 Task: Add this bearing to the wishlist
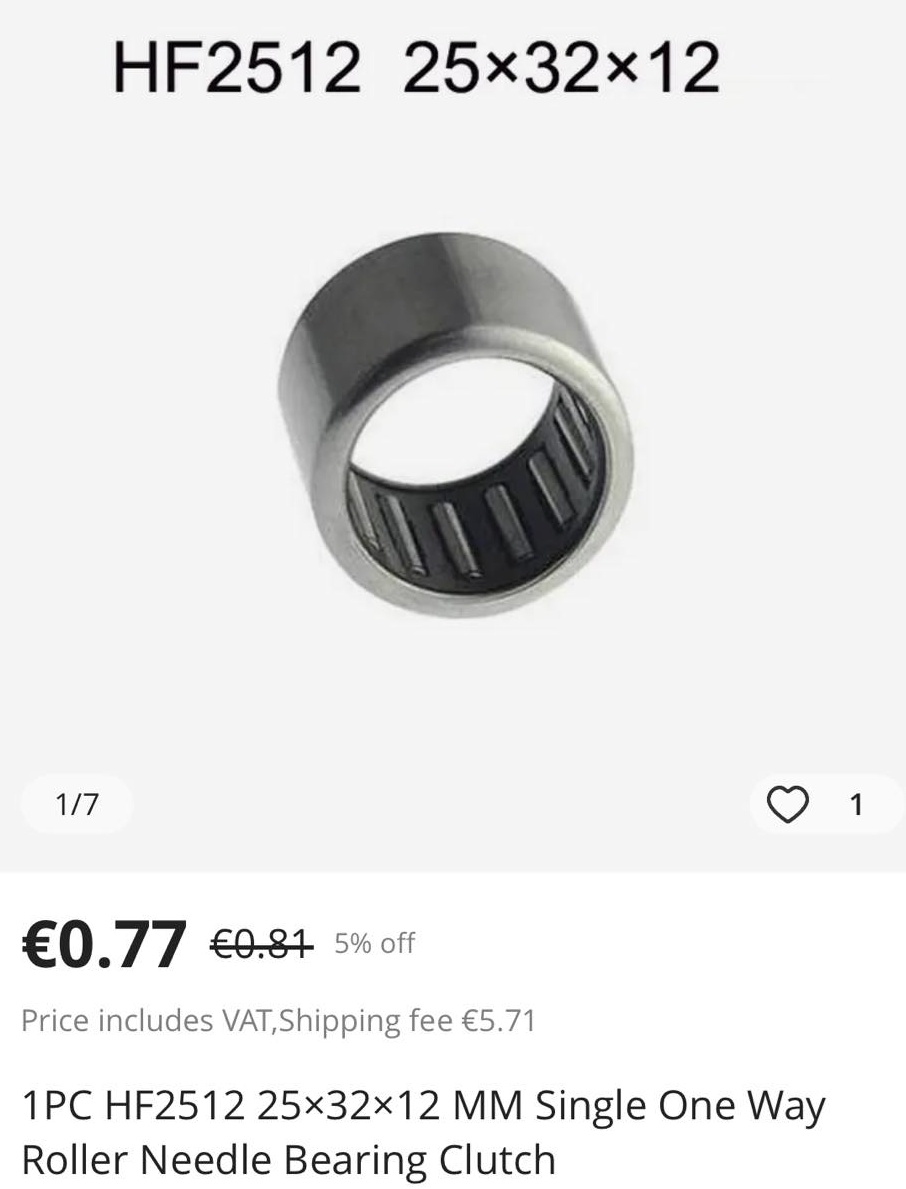pyautogui.click(x=788, y=804)
